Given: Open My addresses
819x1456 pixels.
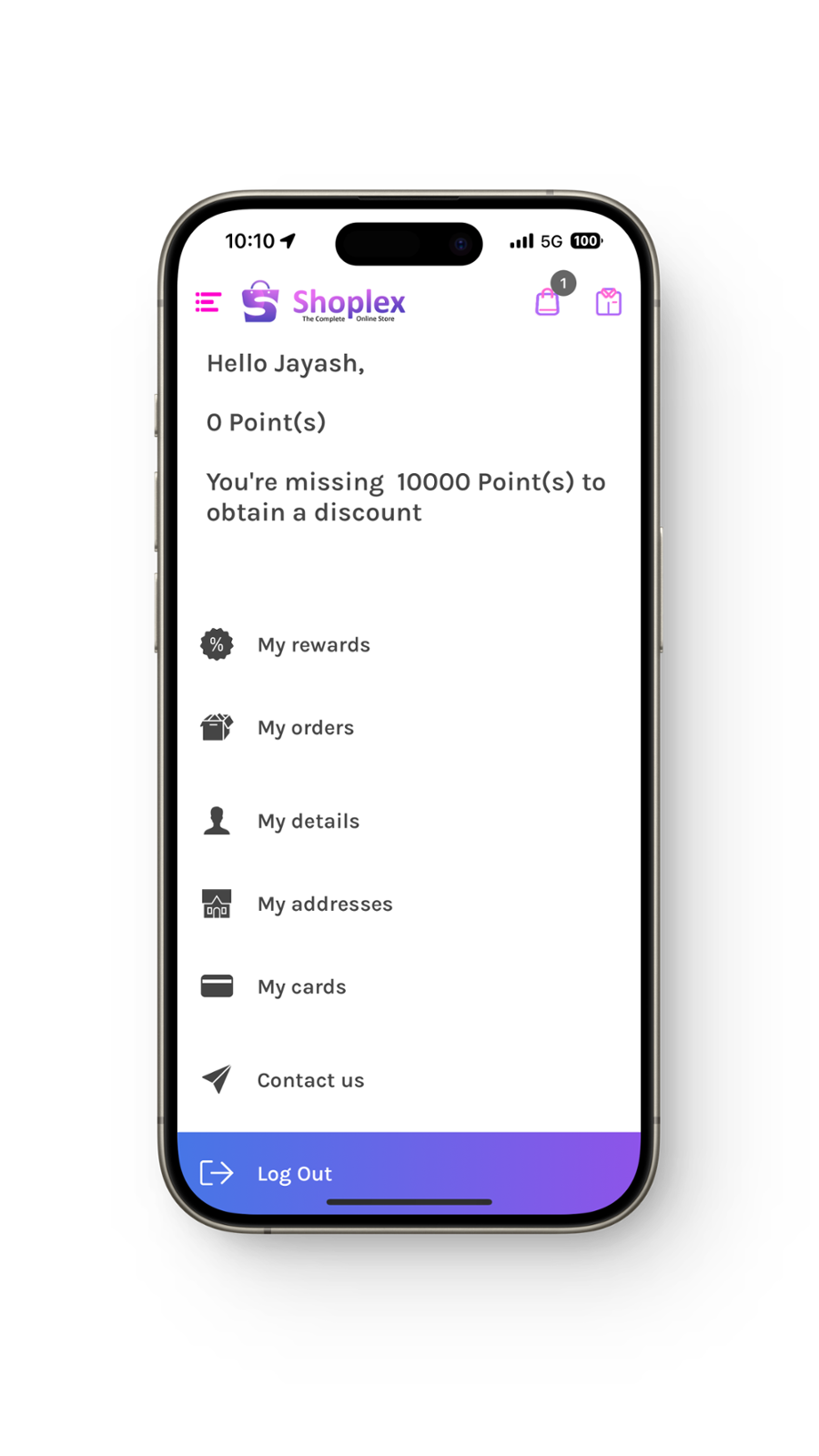Looking at the screenshot, I should point(324,905).
